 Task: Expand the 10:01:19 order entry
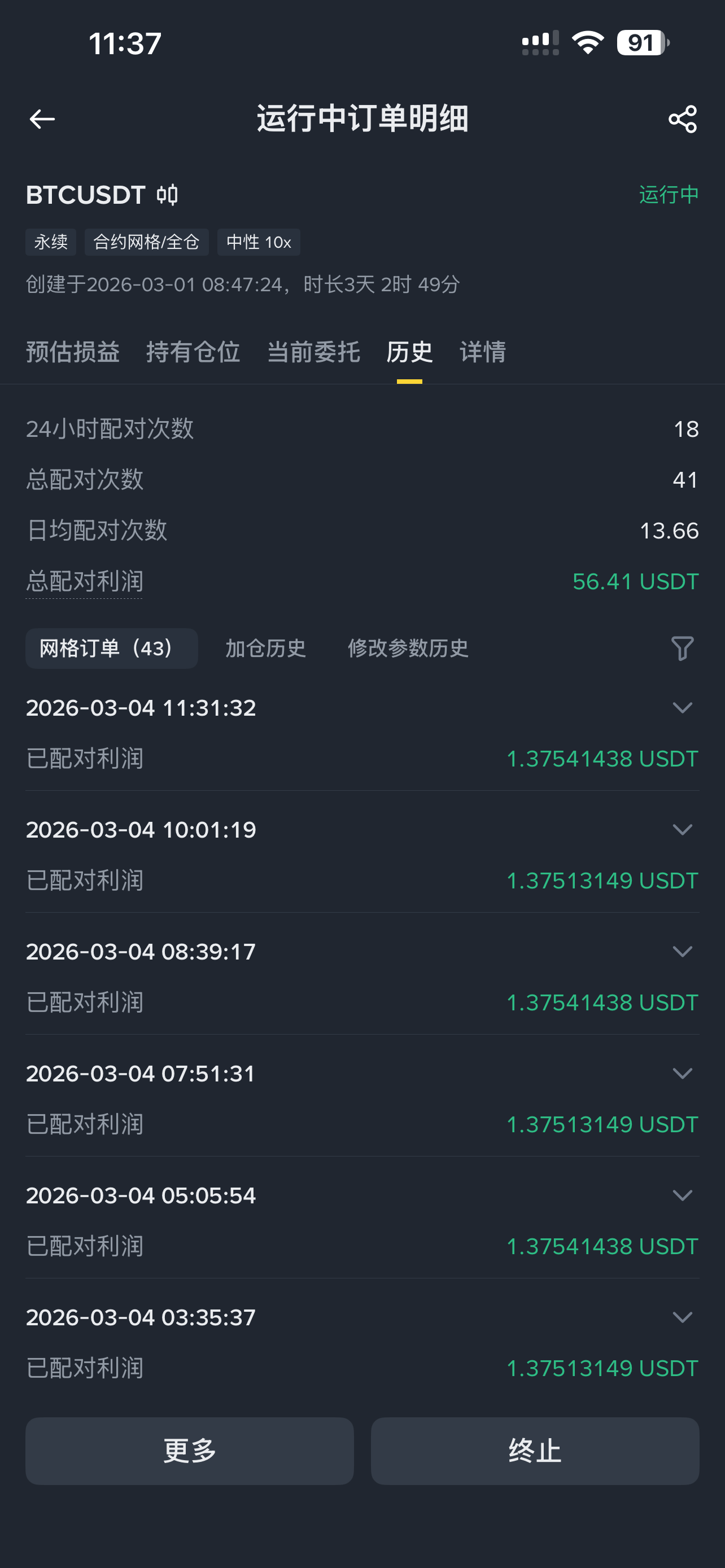(683, 830)
